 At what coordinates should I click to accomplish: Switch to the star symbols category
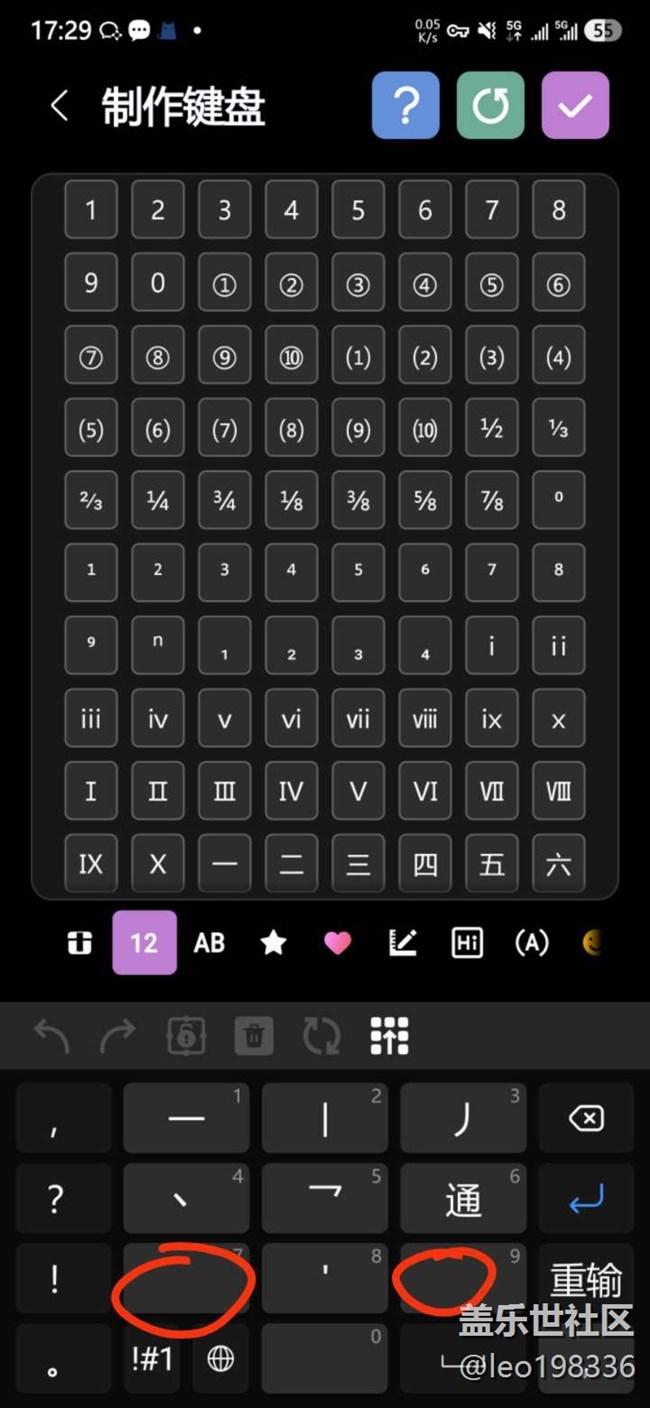(273, 943)
